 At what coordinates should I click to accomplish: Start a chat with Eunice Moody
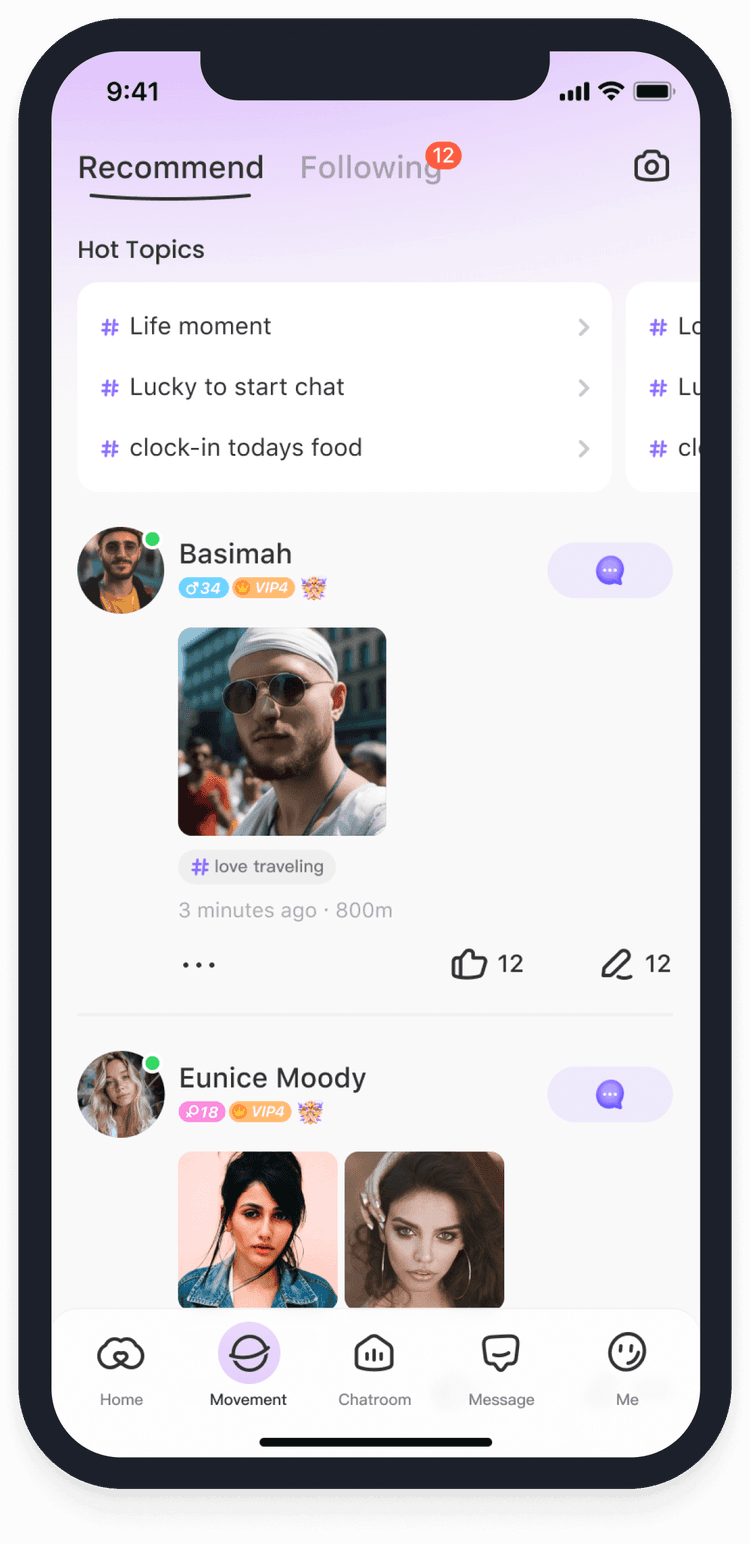[x=609, y=1095]
